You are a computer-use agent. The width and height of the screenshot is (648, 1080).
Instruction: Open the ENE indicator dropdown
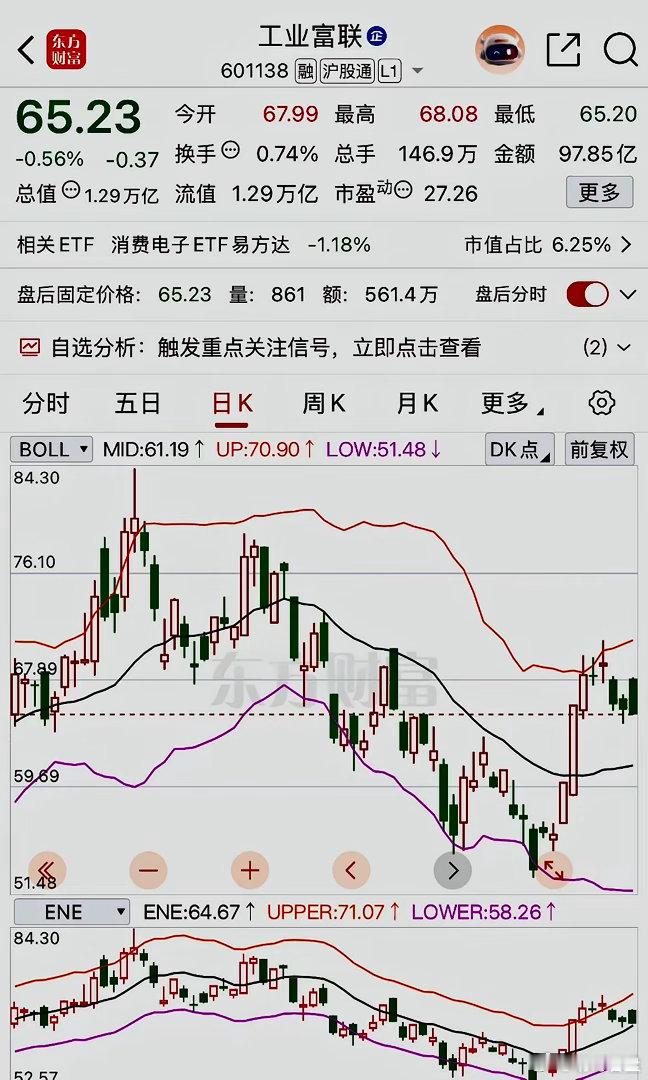tap(71, 912)
